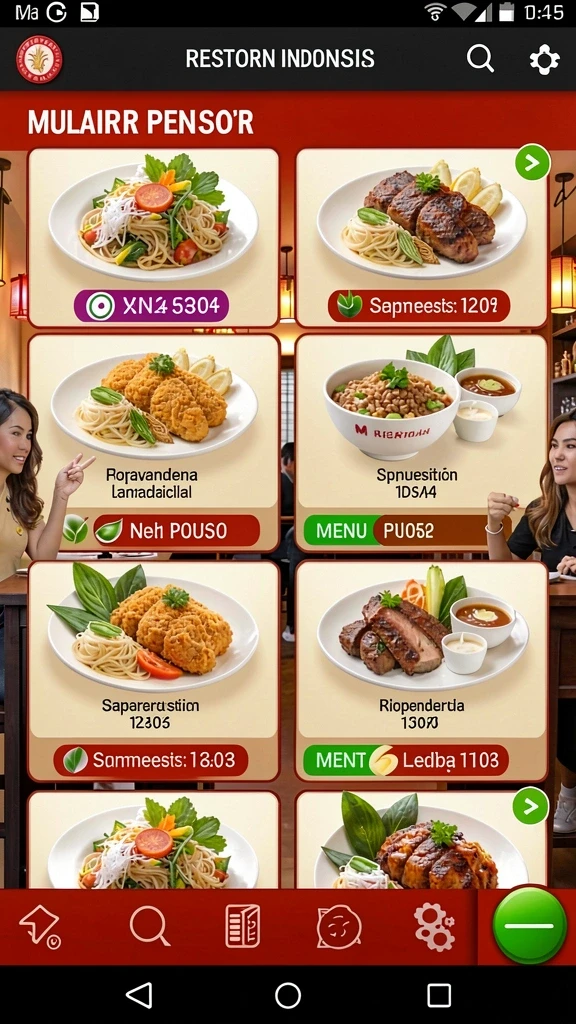Switch to the bottom search tab
This screenshot has height=1024, width=576.
150,926
